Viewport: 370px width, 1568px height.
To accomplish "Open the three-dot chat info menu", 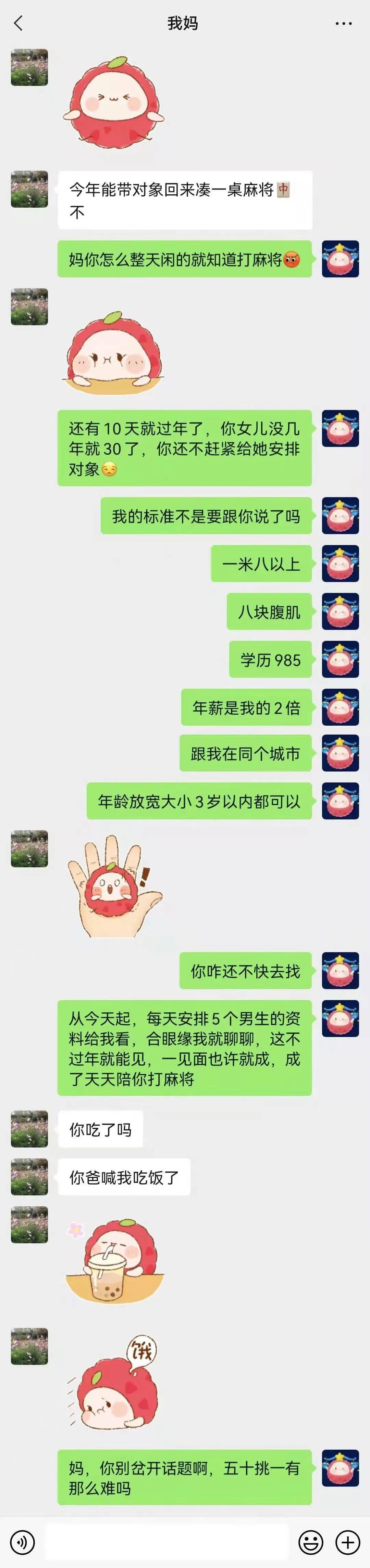I will coord(344,24).
